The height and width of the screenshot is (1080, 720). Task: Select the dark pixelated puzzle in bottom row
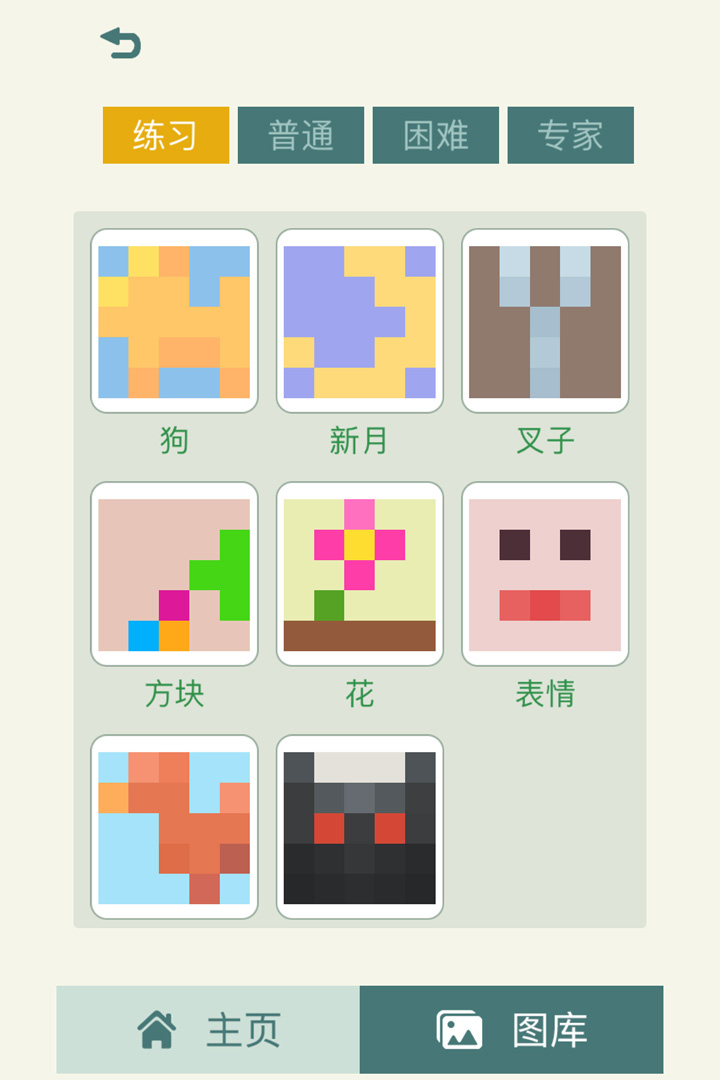point(359,827)
